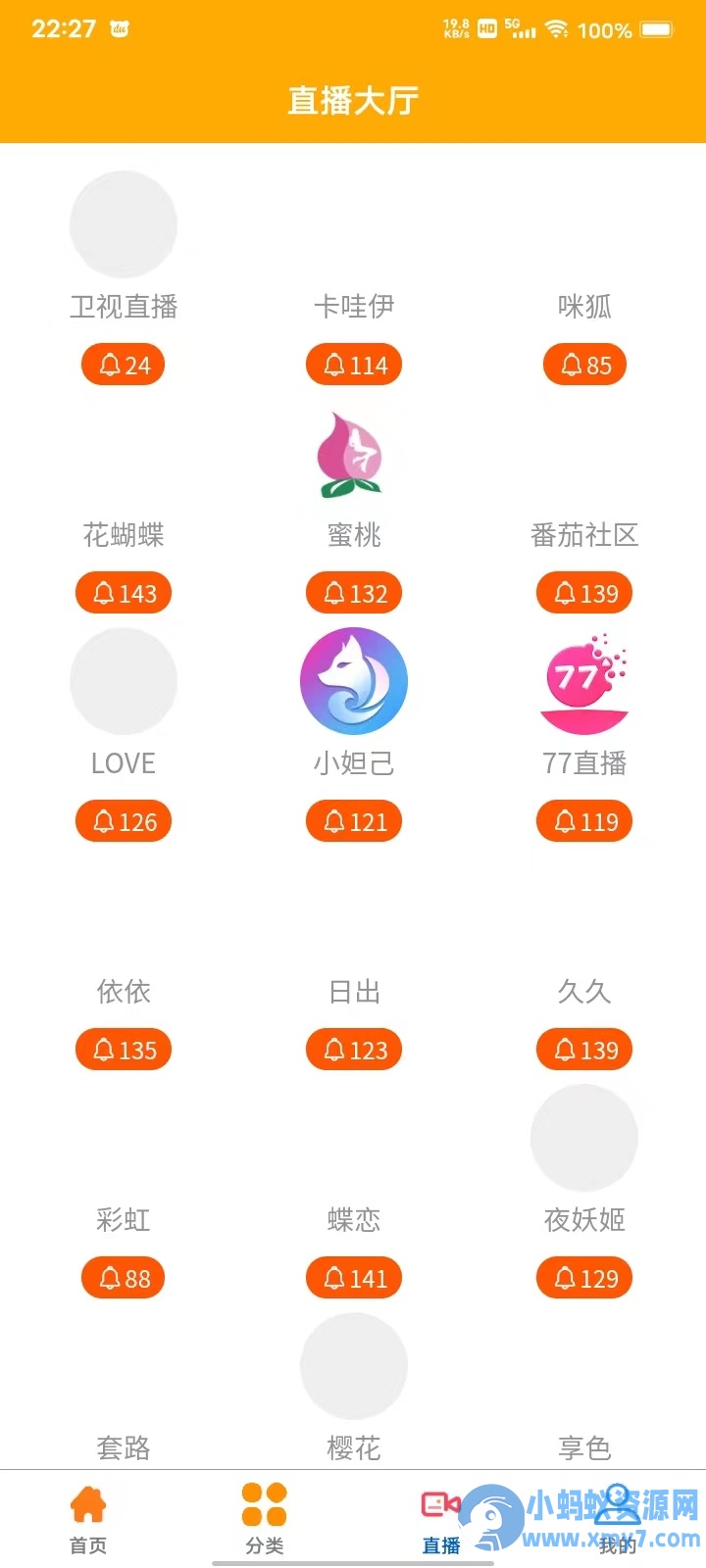This screenshot has height=1568, width=706.
Task: Select the LOVE platform
Action: pos(124,734)
